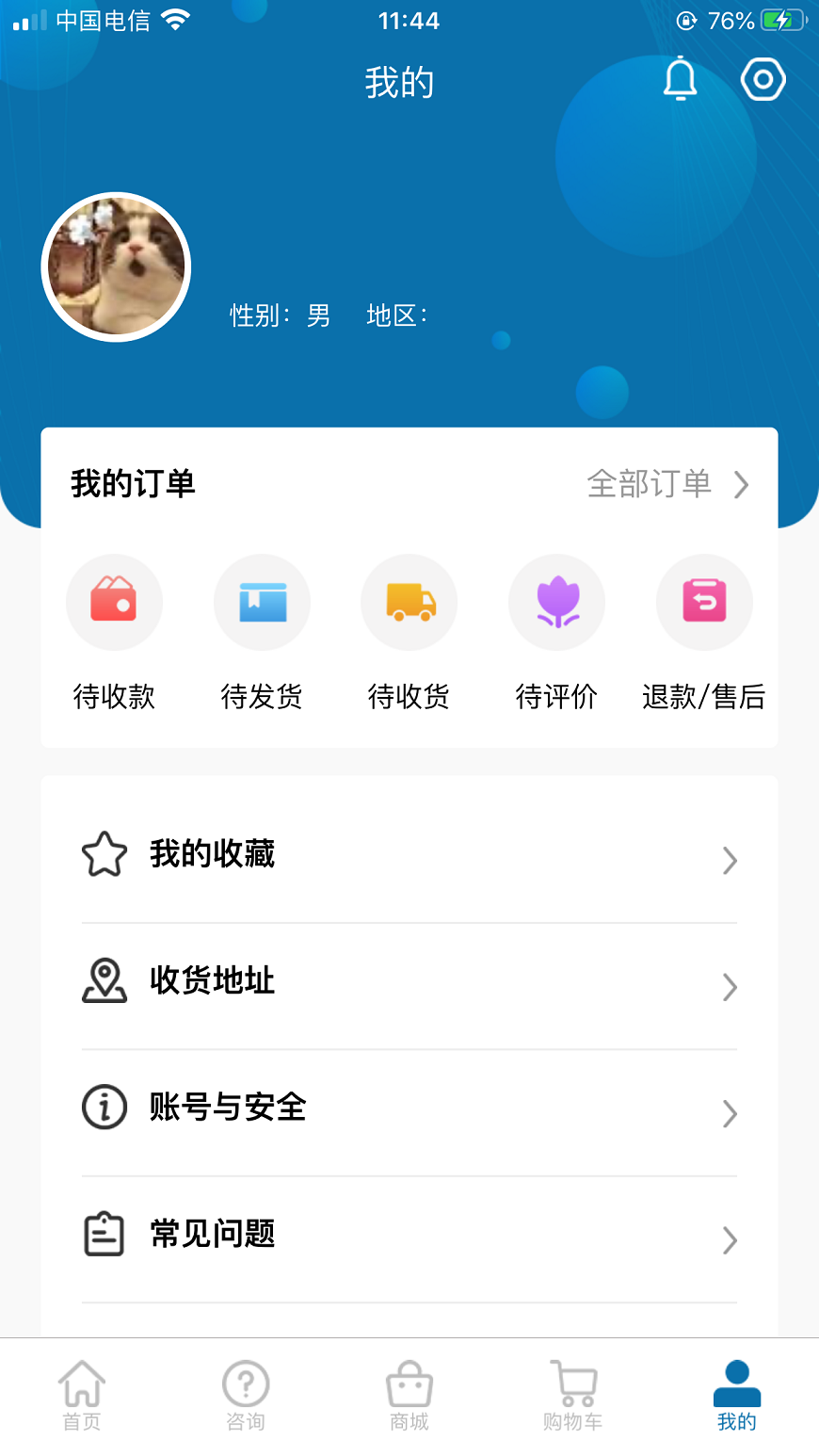
Task: Open the notifications bell
Action: (680, 79)
